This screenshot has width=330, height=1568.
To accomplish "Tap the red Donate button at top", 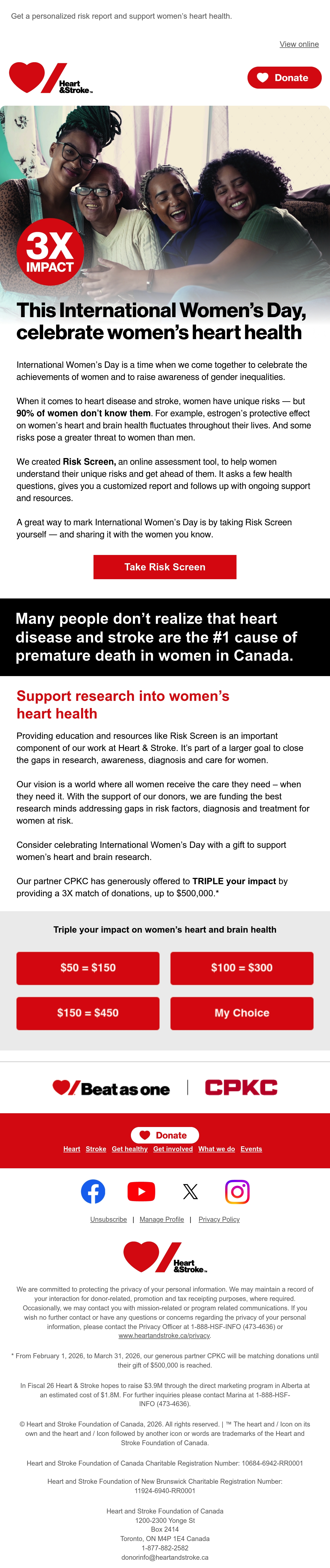I will click(x=284, y=78).
